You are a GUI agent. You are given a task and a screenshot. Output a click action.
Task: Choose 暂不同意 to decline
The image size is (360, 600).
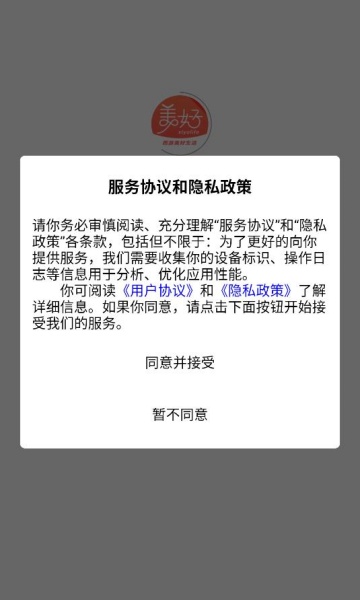tap(180, 414)
